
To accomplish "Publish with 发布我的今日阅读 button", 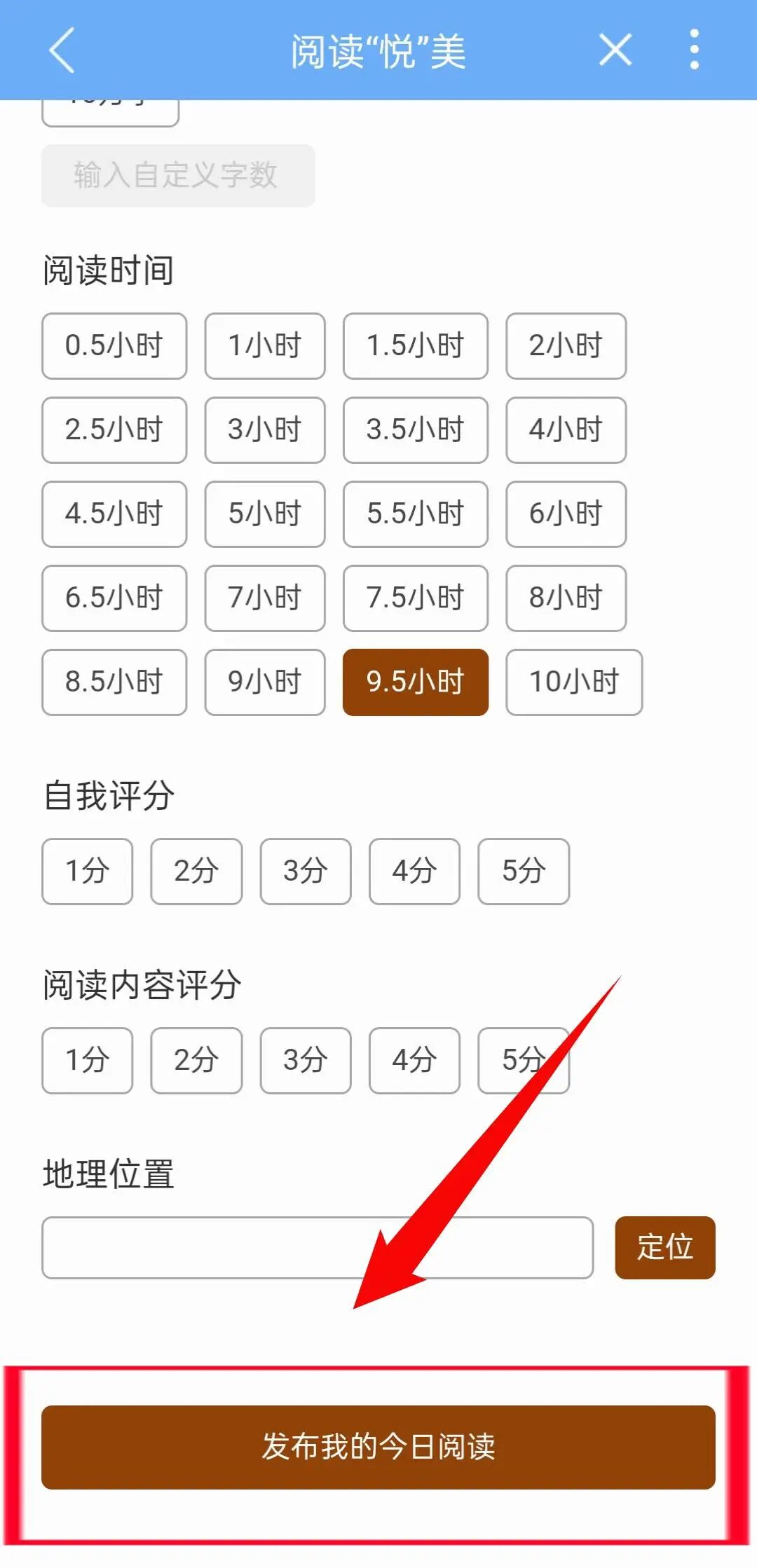I will [378, 1447].
